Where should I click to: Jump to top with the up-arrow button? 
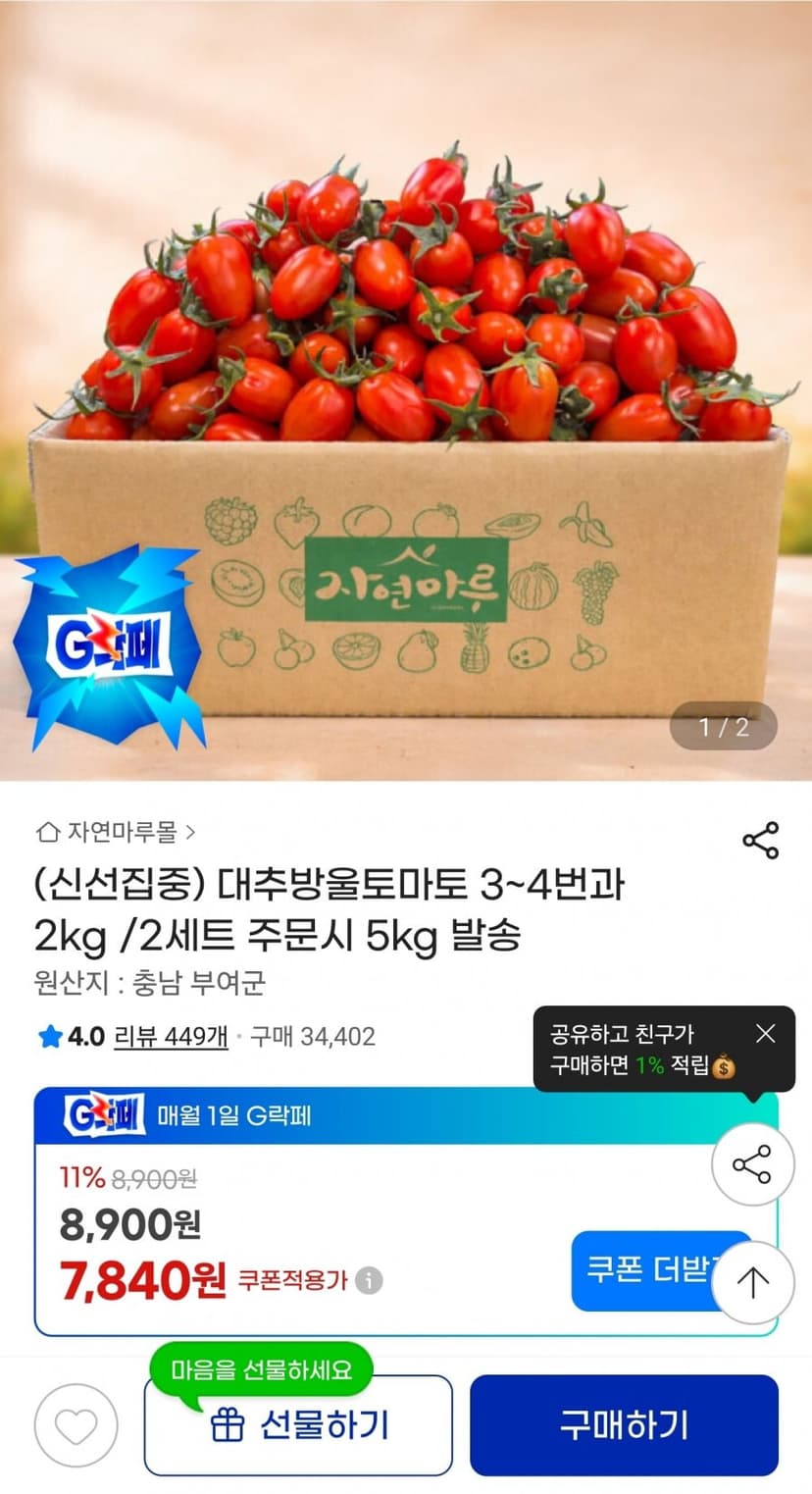(x=752, y=1282)
